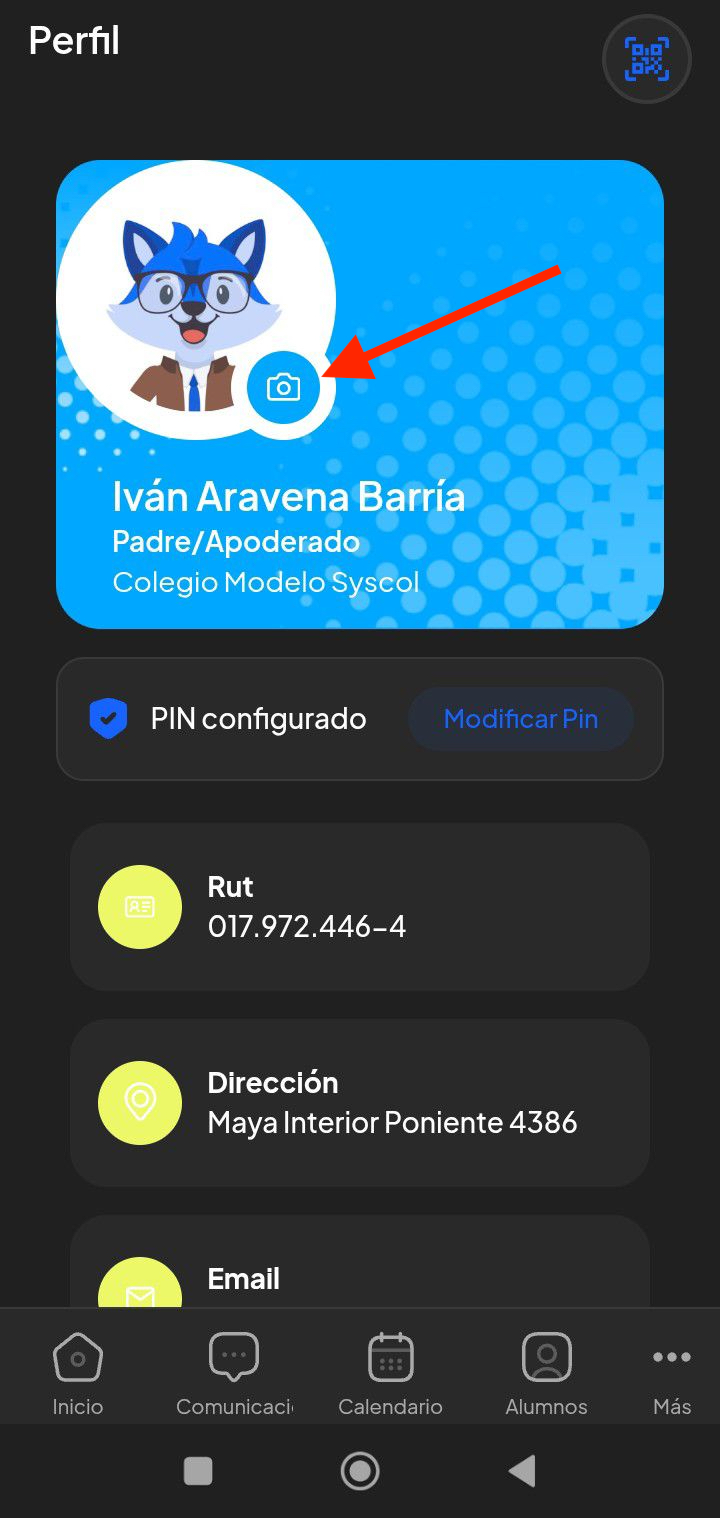This screenshot has height=1518, width=720.
Task: Switch to the Comunicación tab
Action: [x=234, y=1374]
